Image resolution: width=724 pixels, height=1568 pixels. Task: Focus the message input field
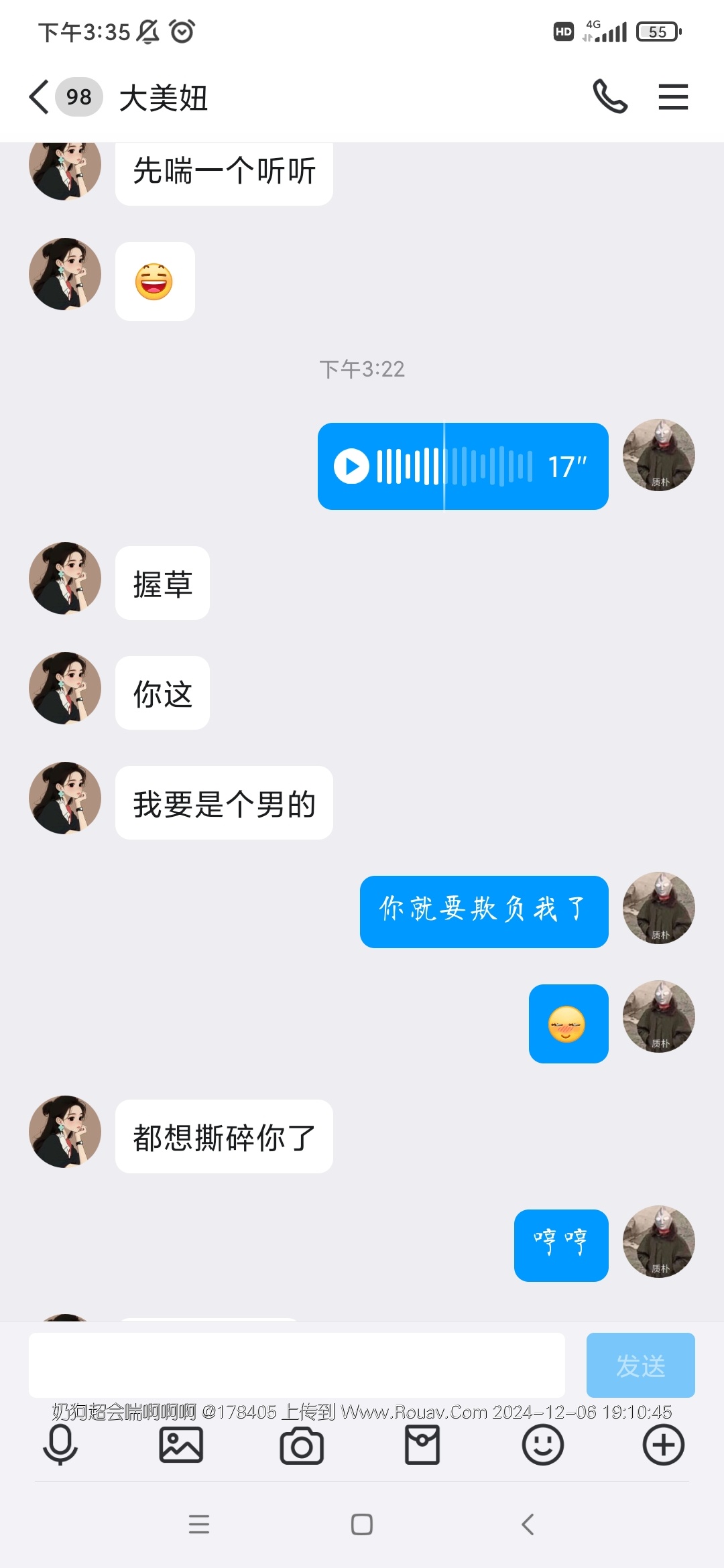click(296, 1364)
